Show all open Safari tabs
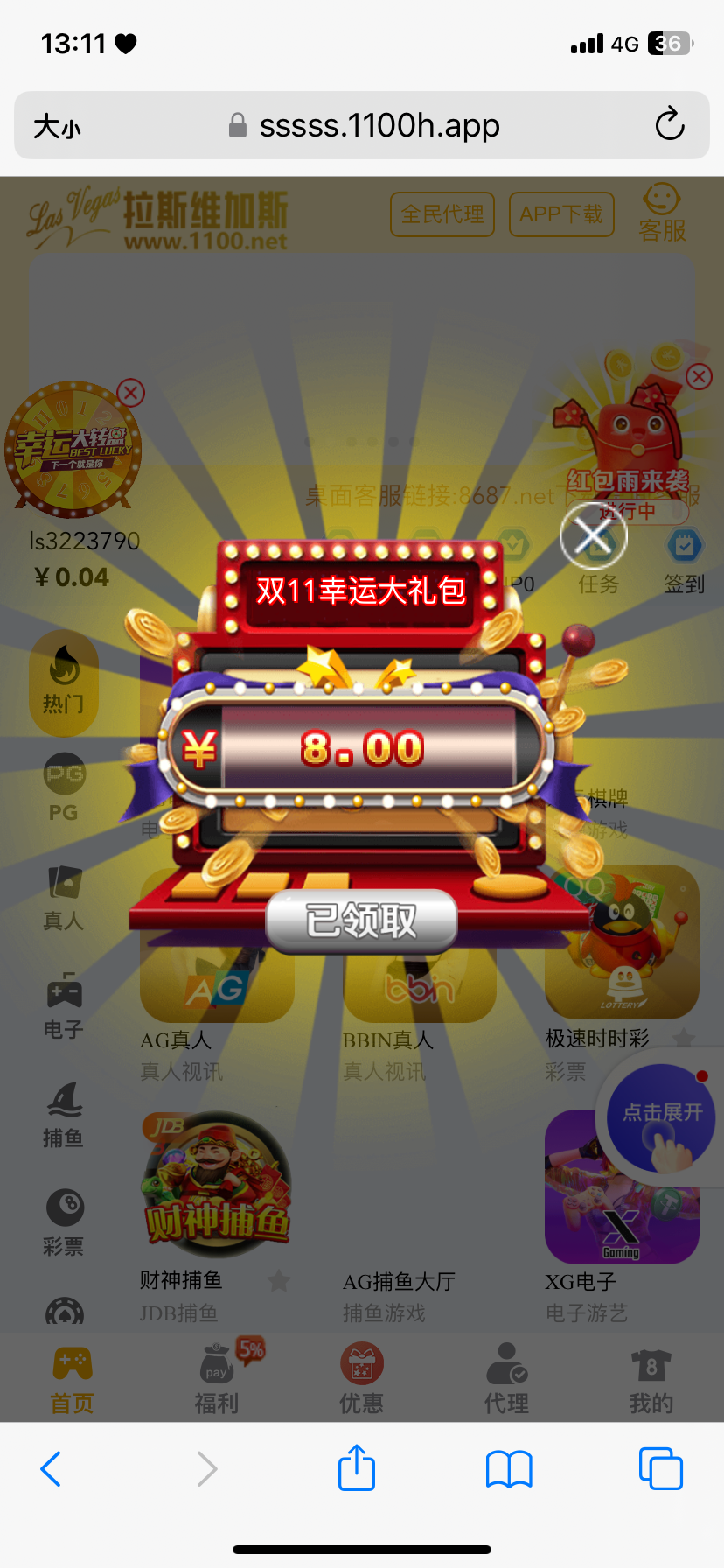Screen dimensions: 724x1568 660,1468
